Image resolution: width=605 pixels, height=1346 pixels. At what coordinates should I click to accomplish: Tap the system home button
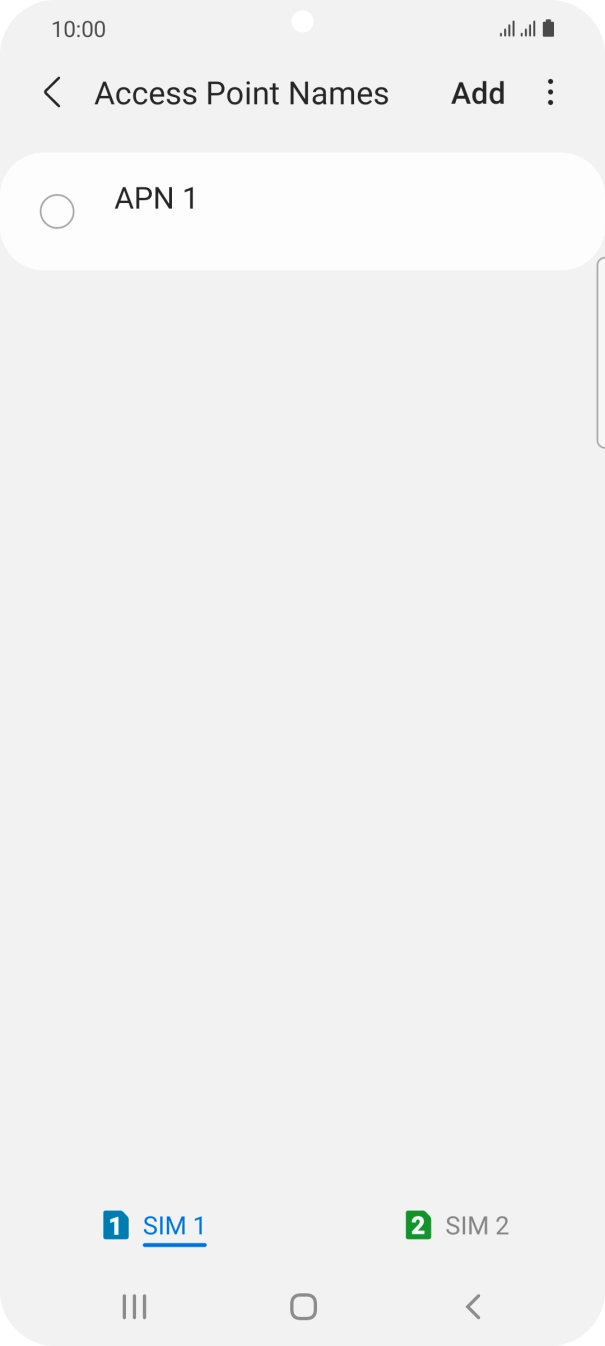pyautogui.click(x=303, y=1306)
